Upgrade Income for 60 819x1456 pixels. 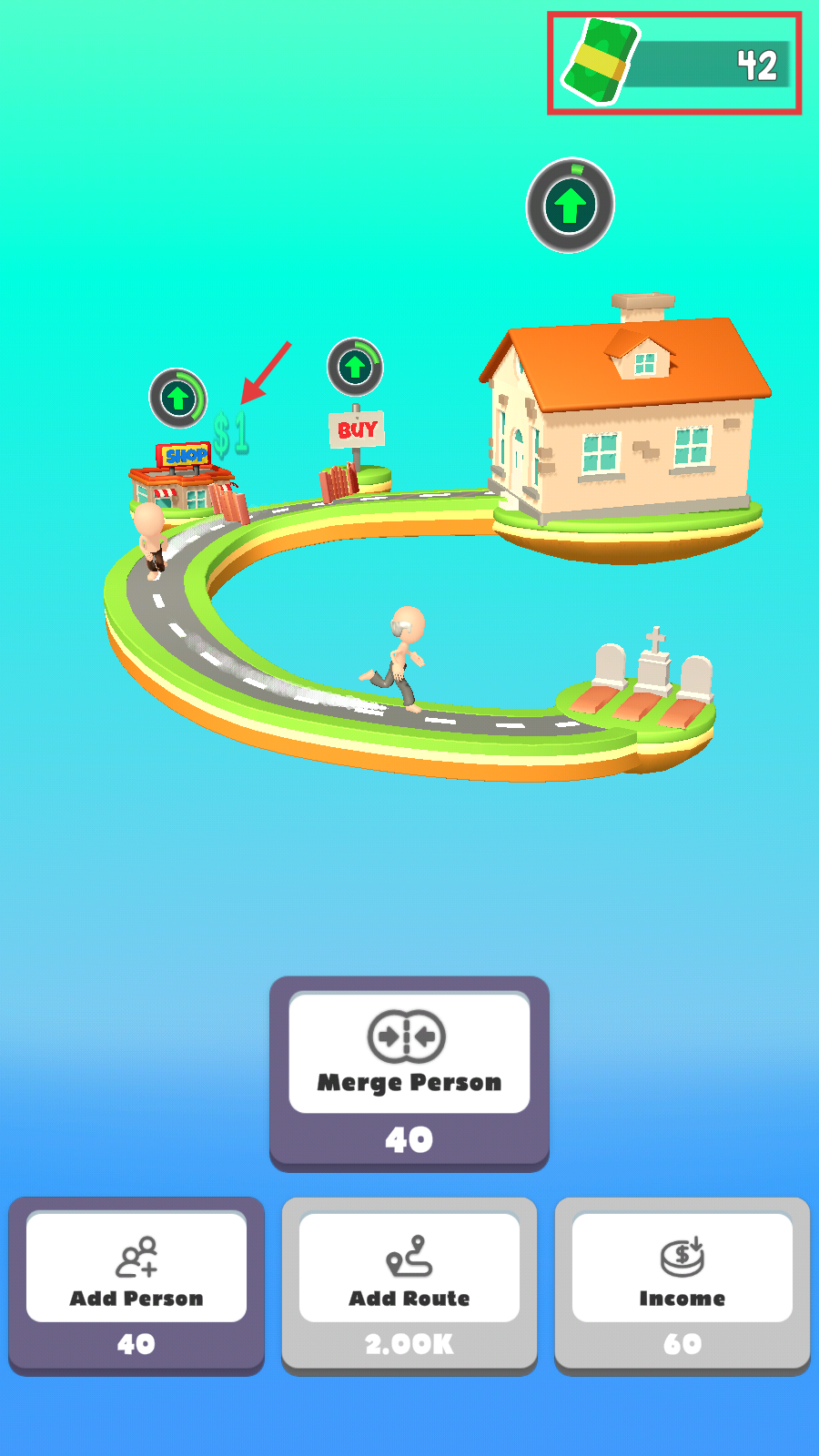pyautogui.click(x=682, y=1284)
